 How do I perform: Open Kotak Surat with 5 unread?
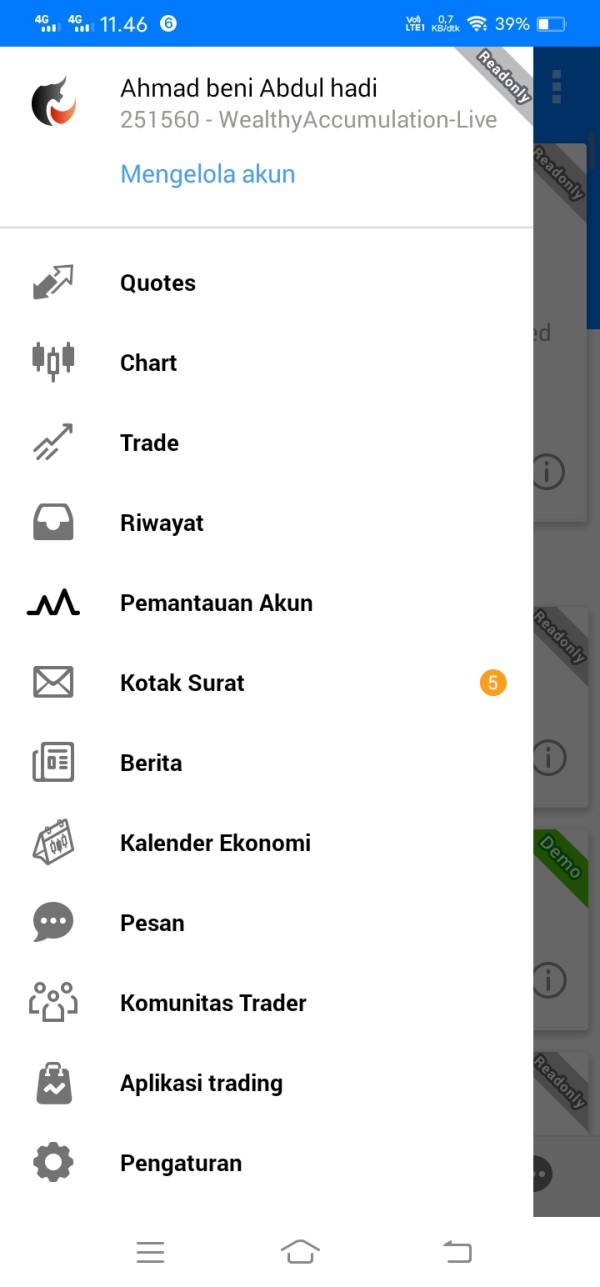(266, 683)
